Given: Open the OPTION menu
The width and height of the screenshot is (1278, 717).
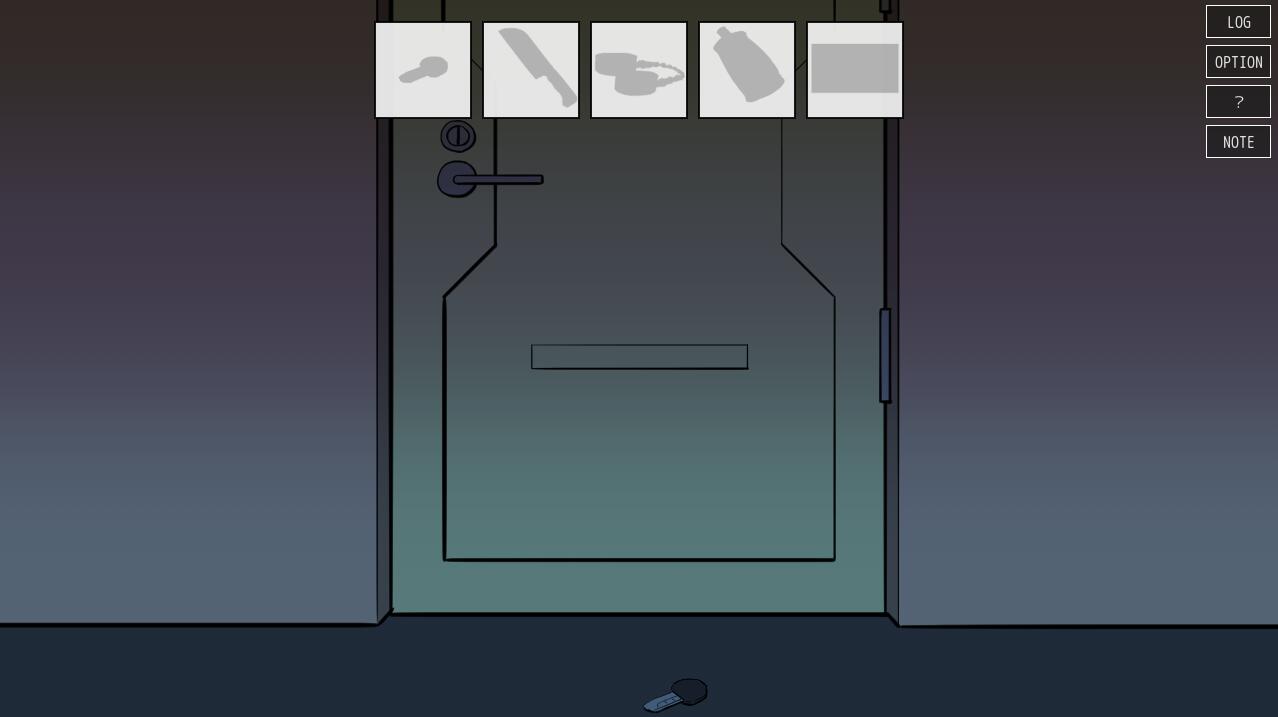Looking at the screenshot, I should coord(1238,62).
